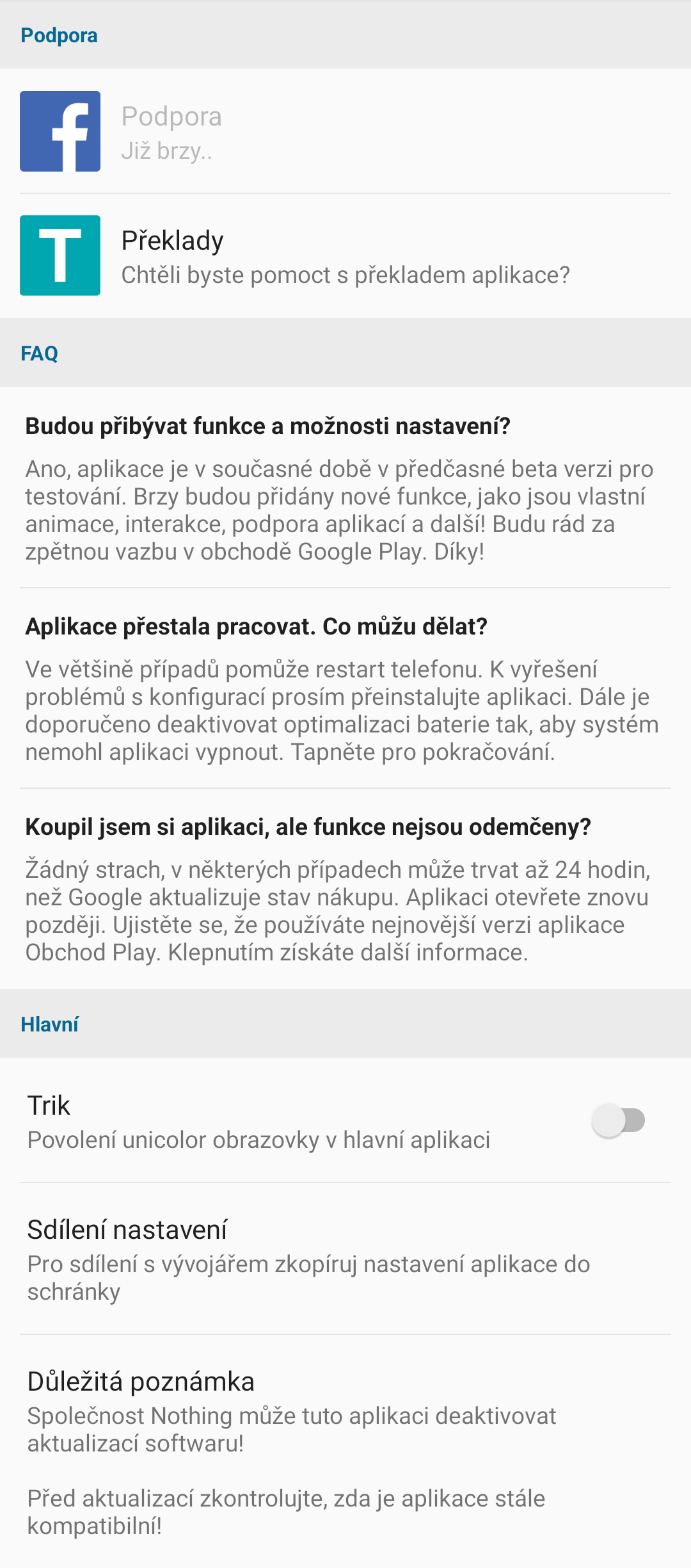This screenshot has width=691, height=1568.
Task: Open the Překlady translation help row
Action: 345,256
